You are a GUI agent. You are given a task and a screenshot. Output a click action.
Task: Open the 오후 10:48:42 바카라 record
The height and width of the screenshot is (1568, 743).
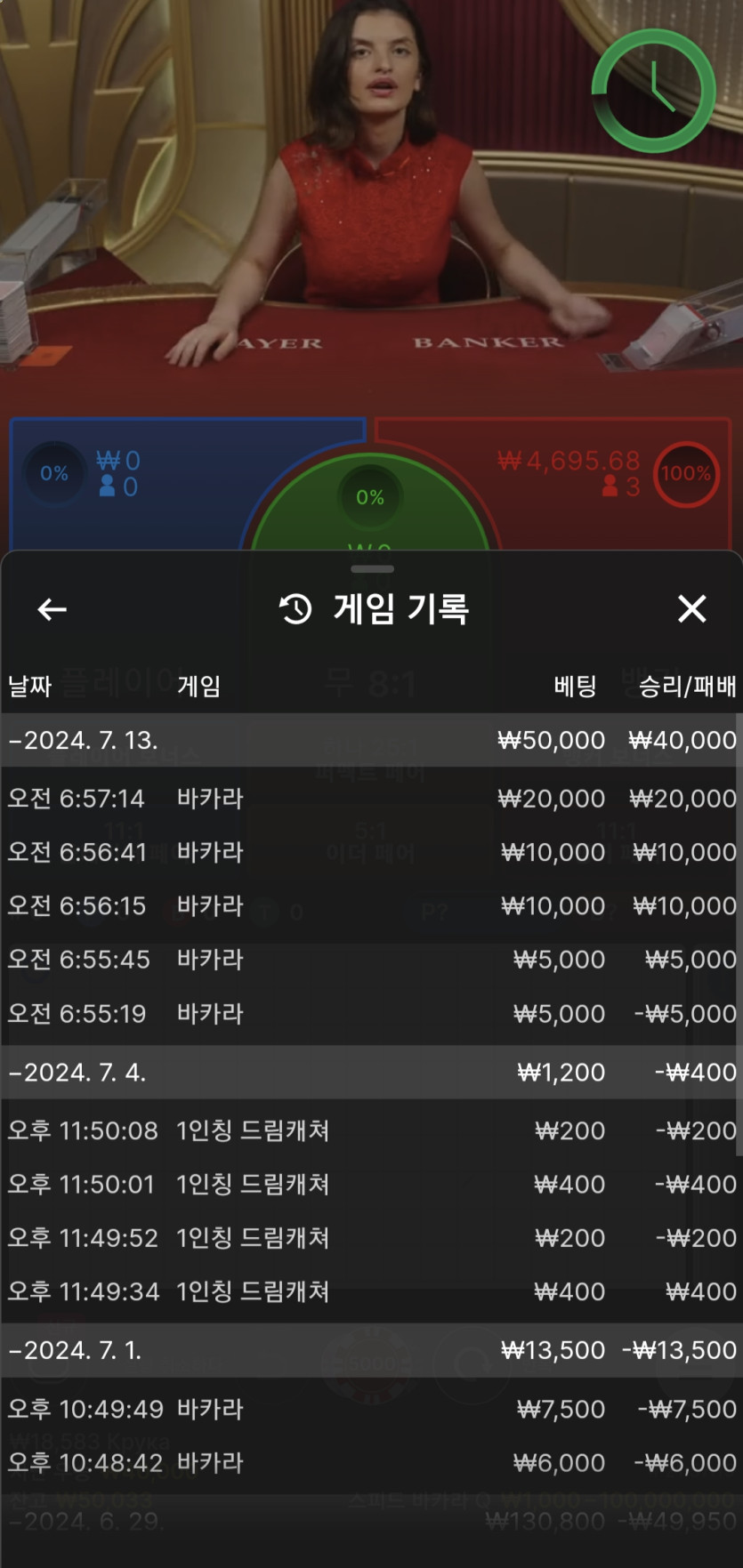coord(371,1463)
